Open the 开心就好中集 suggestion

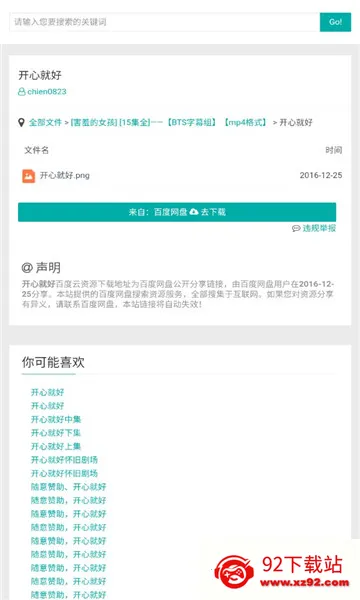pyautogui.click(x=56, y=419)
